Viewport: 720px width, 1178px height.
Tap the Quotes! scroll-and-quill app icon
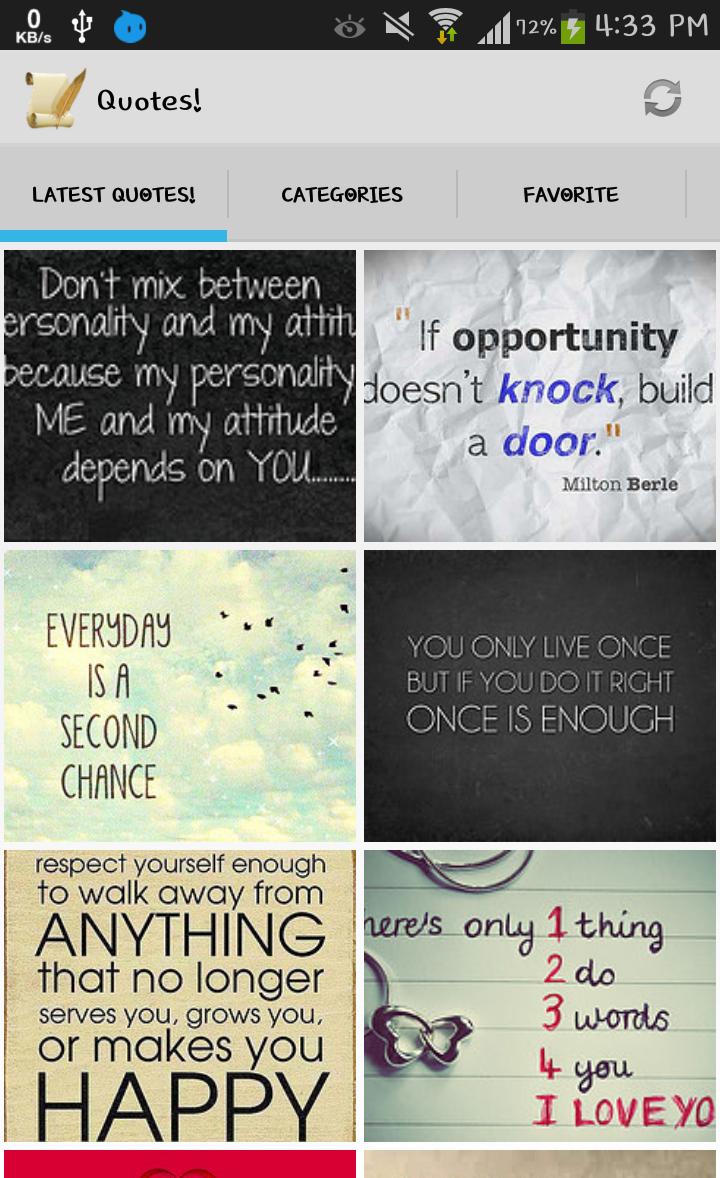pyautogui.click(x=47, y=96)
